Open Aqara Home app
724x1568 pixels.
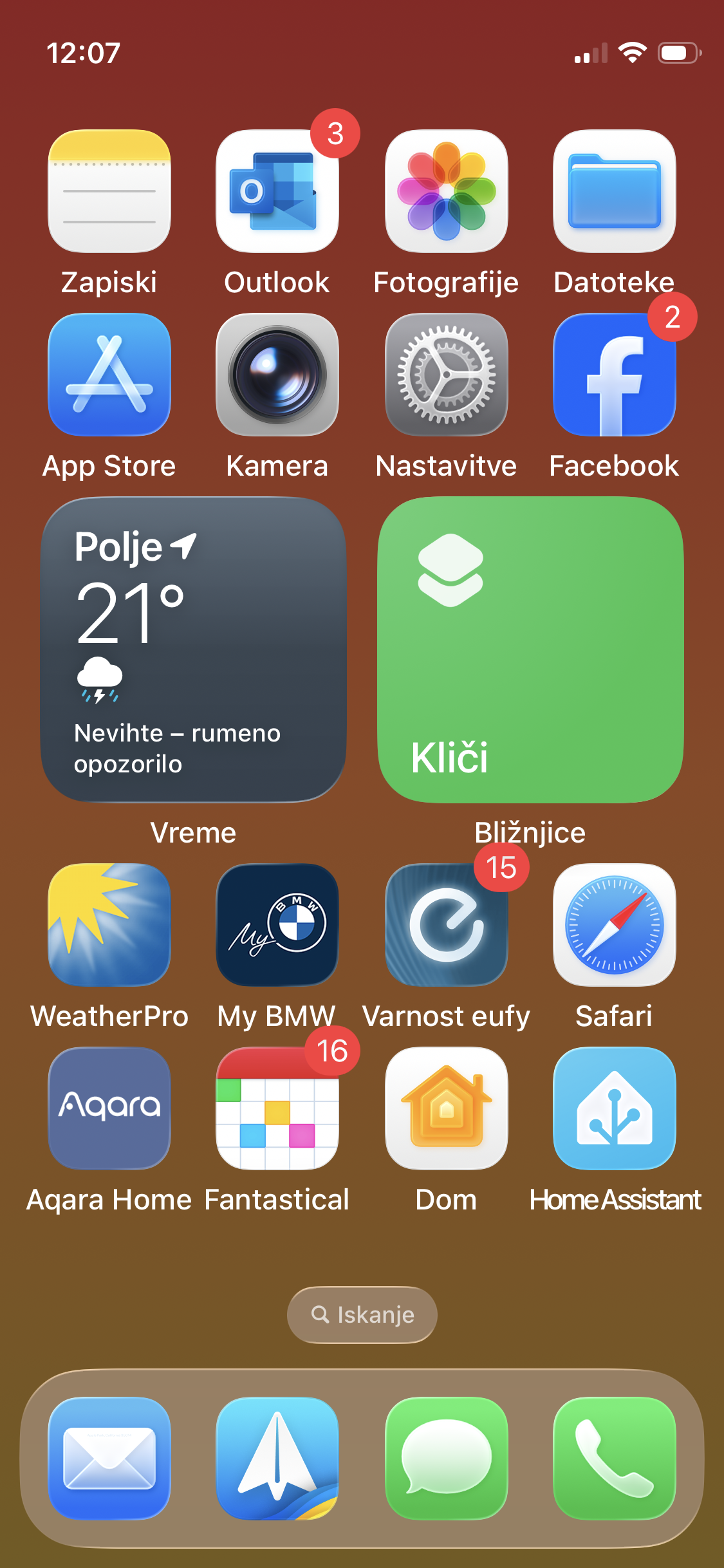coord(109,1108)
